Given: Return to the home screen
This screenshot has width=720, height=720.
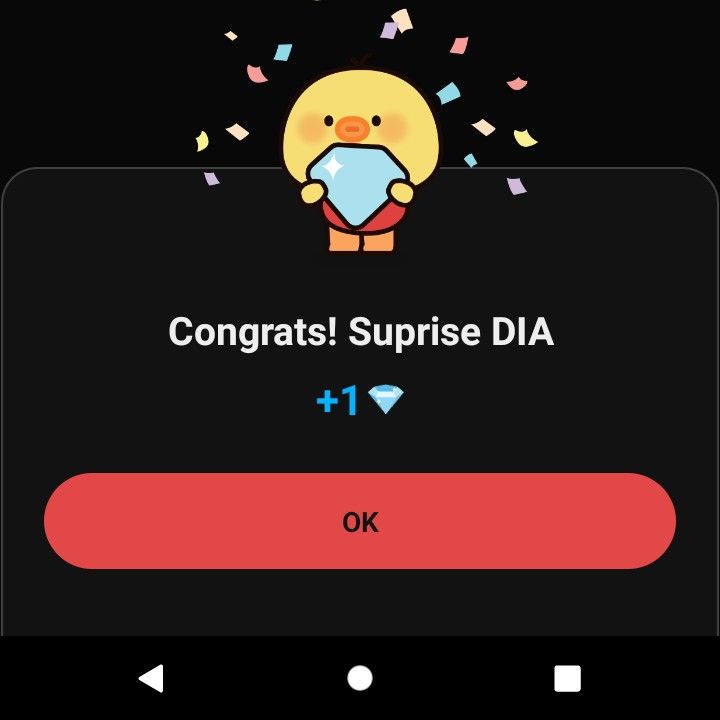Looking at the screenshot, I should tap(360, 679).
